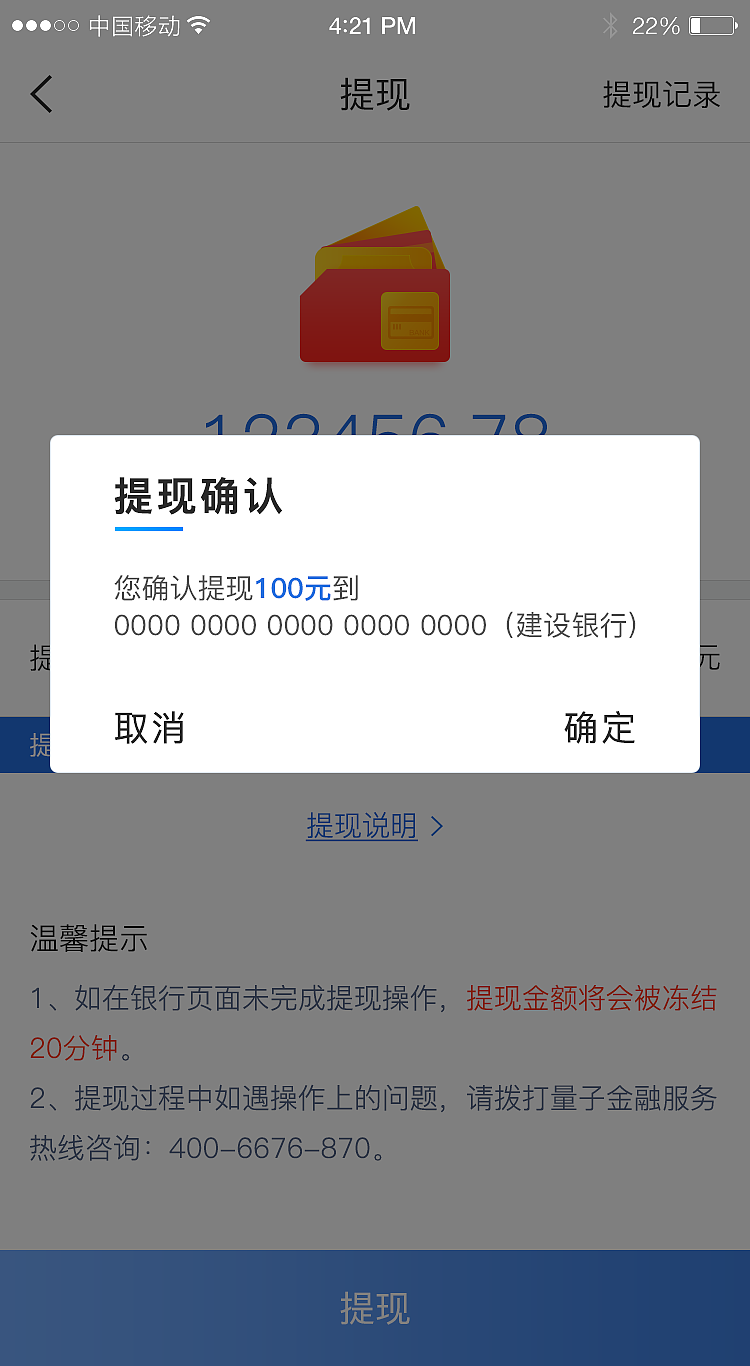Tap the Bluetooth icon in the status bar

point(610,25)
